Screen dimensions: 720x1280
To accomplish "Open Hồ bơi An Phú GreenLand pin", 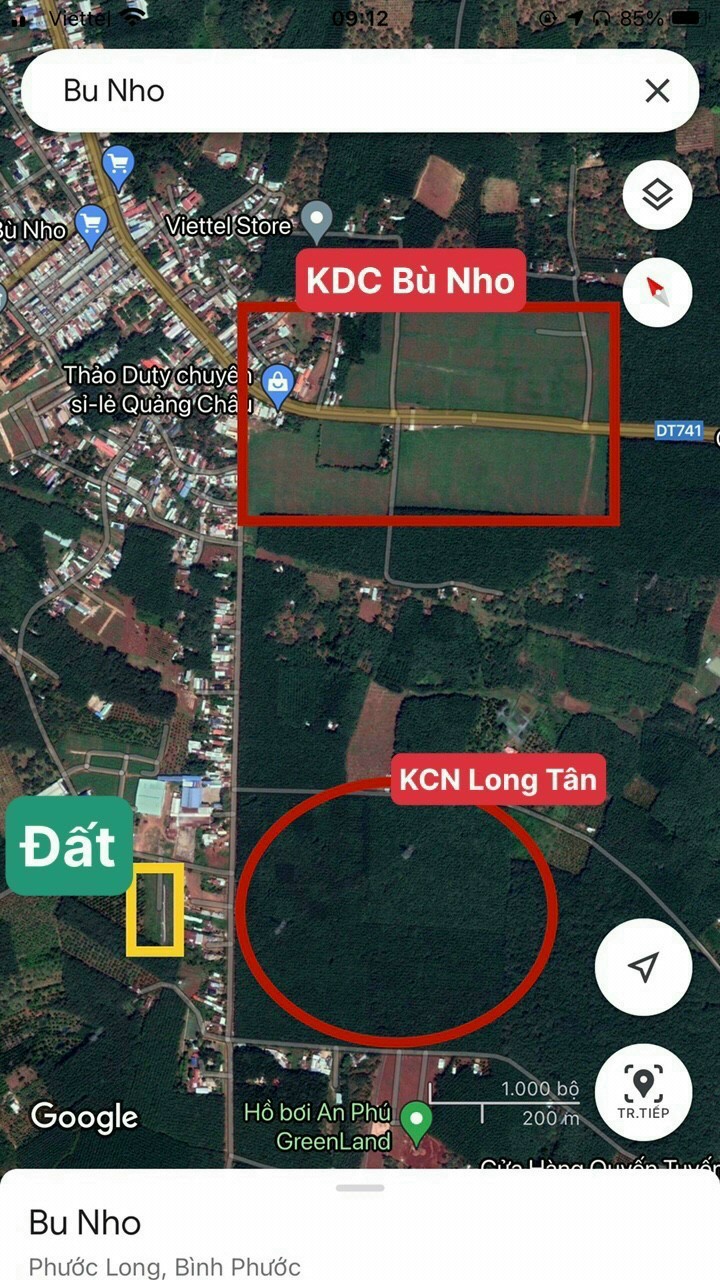I will pyautogui.click(x=416, y=1122).
